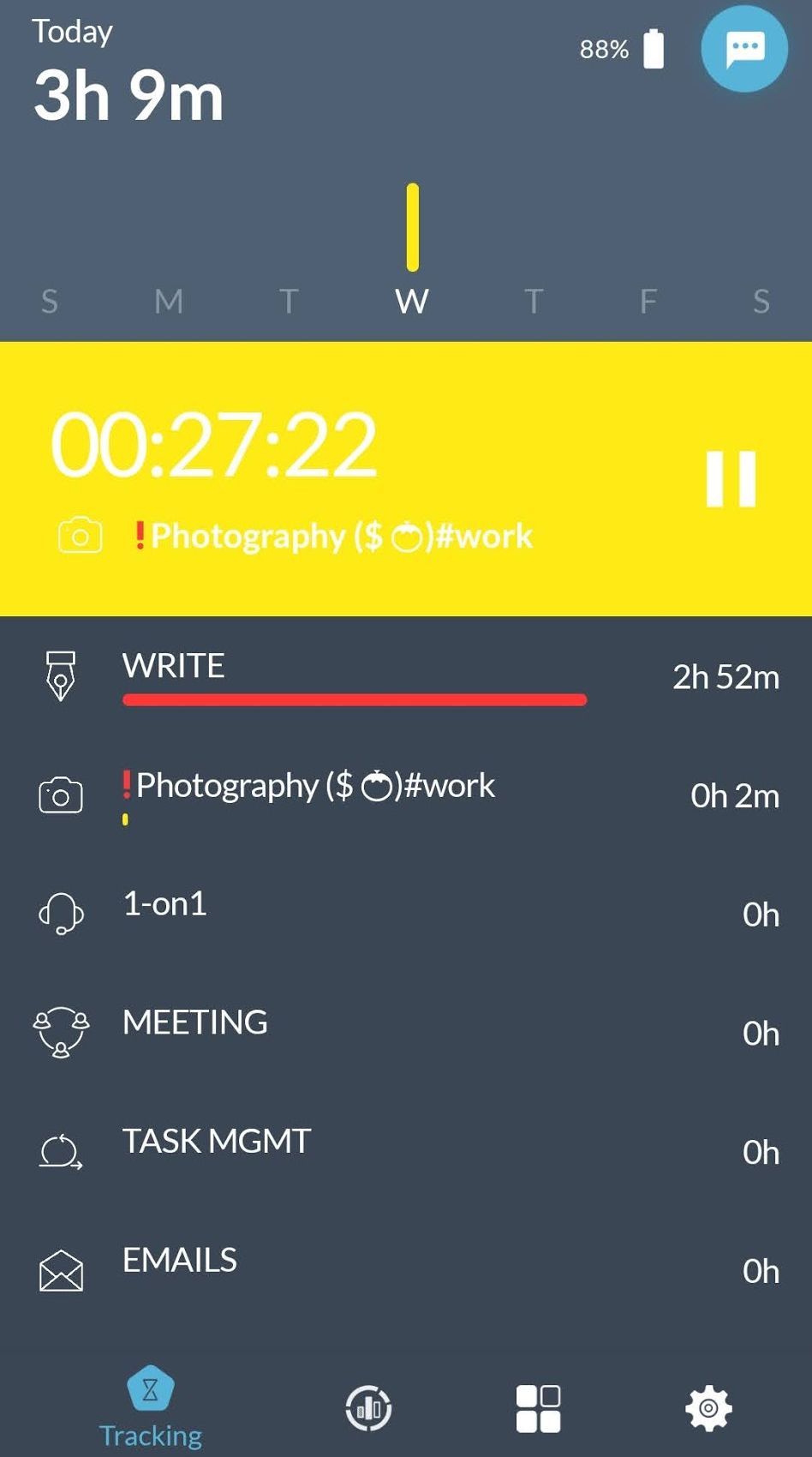The image size is (812, 1457).
Task: Select Monday in the weekday row
Action: 168,302
